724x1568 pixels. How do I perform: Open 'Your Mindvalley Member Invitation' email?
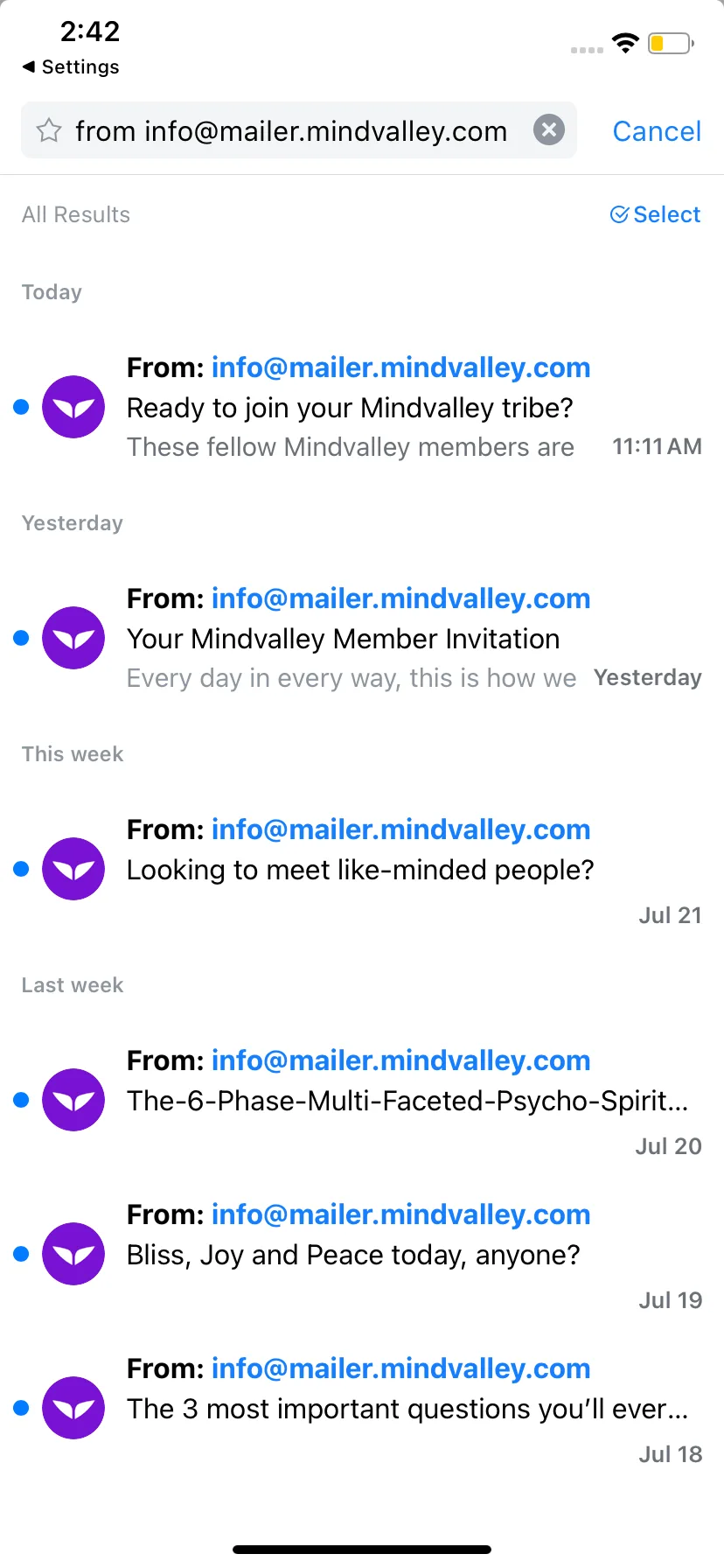click(x=362, y=638)
